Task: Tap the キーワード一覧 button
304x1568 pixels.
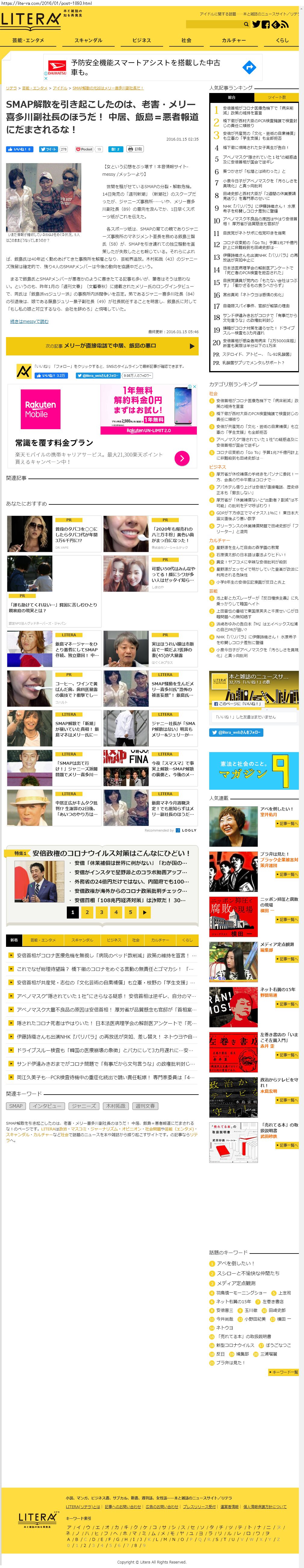Action: [283, 1373]
